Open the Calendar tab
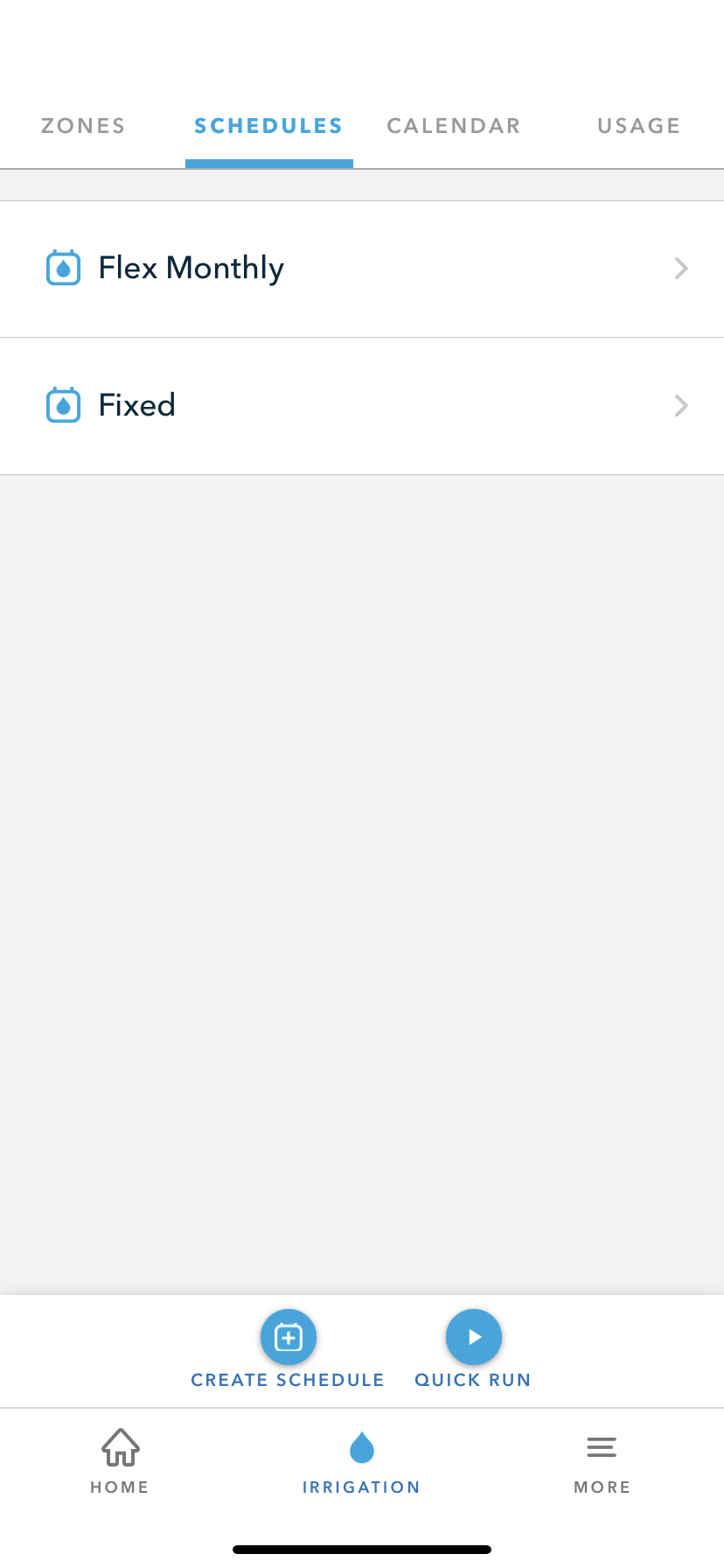The height and width of the screenshot is (1568, 724). point(454,126)
